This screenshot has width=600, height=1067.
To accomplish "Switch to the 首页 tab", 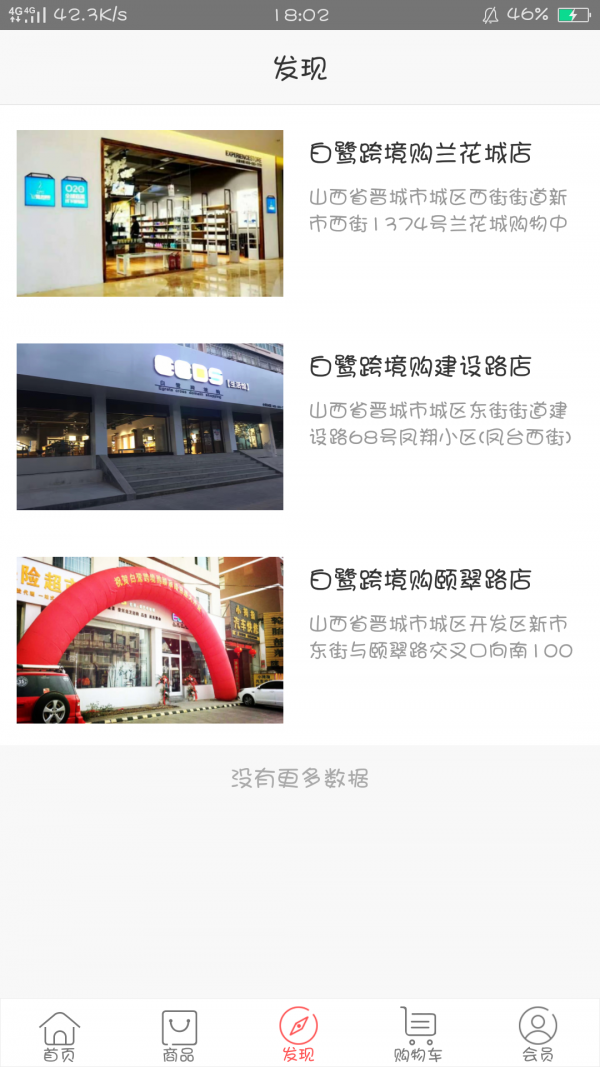I will tap(59, 1035).
